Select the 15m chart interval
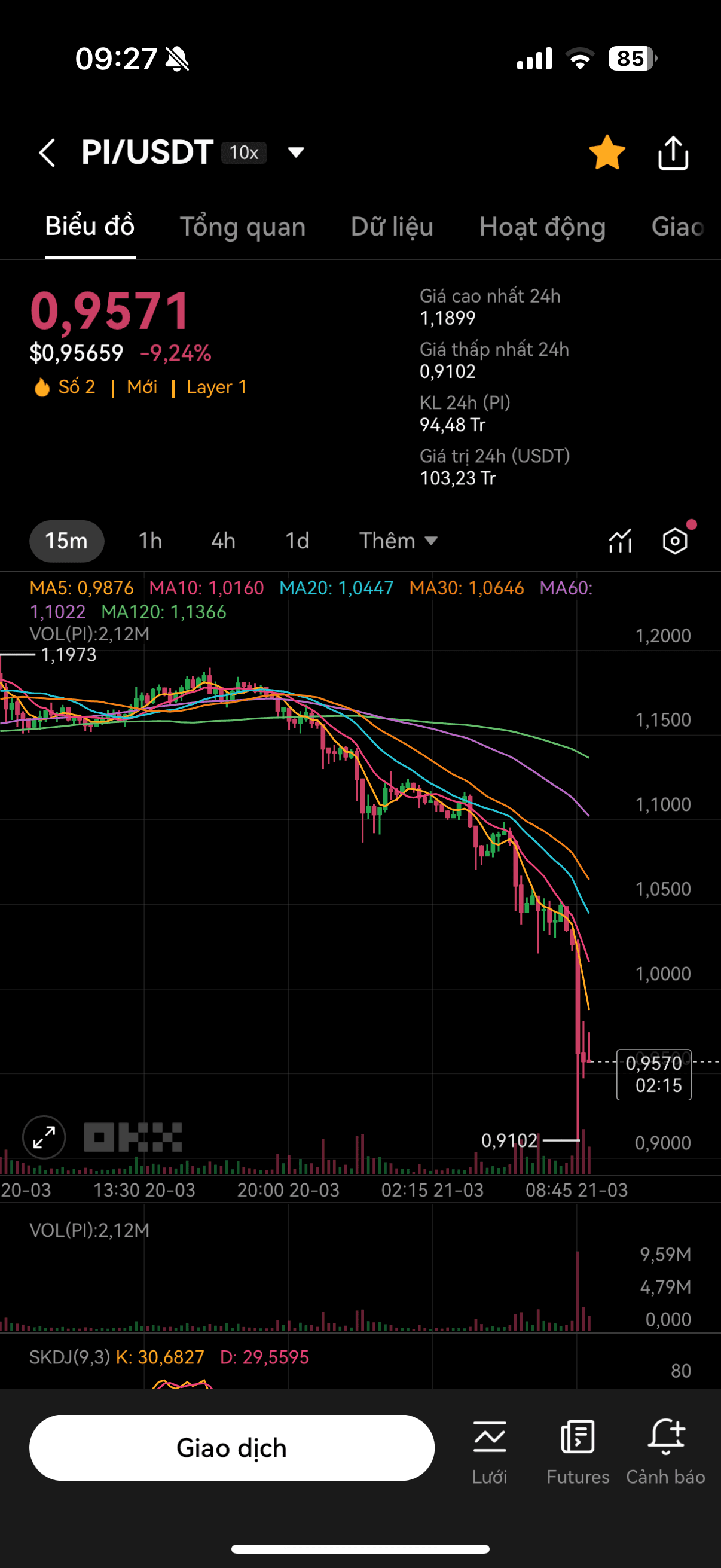This screenshot has width=721, height=1568. click(66, 541)
